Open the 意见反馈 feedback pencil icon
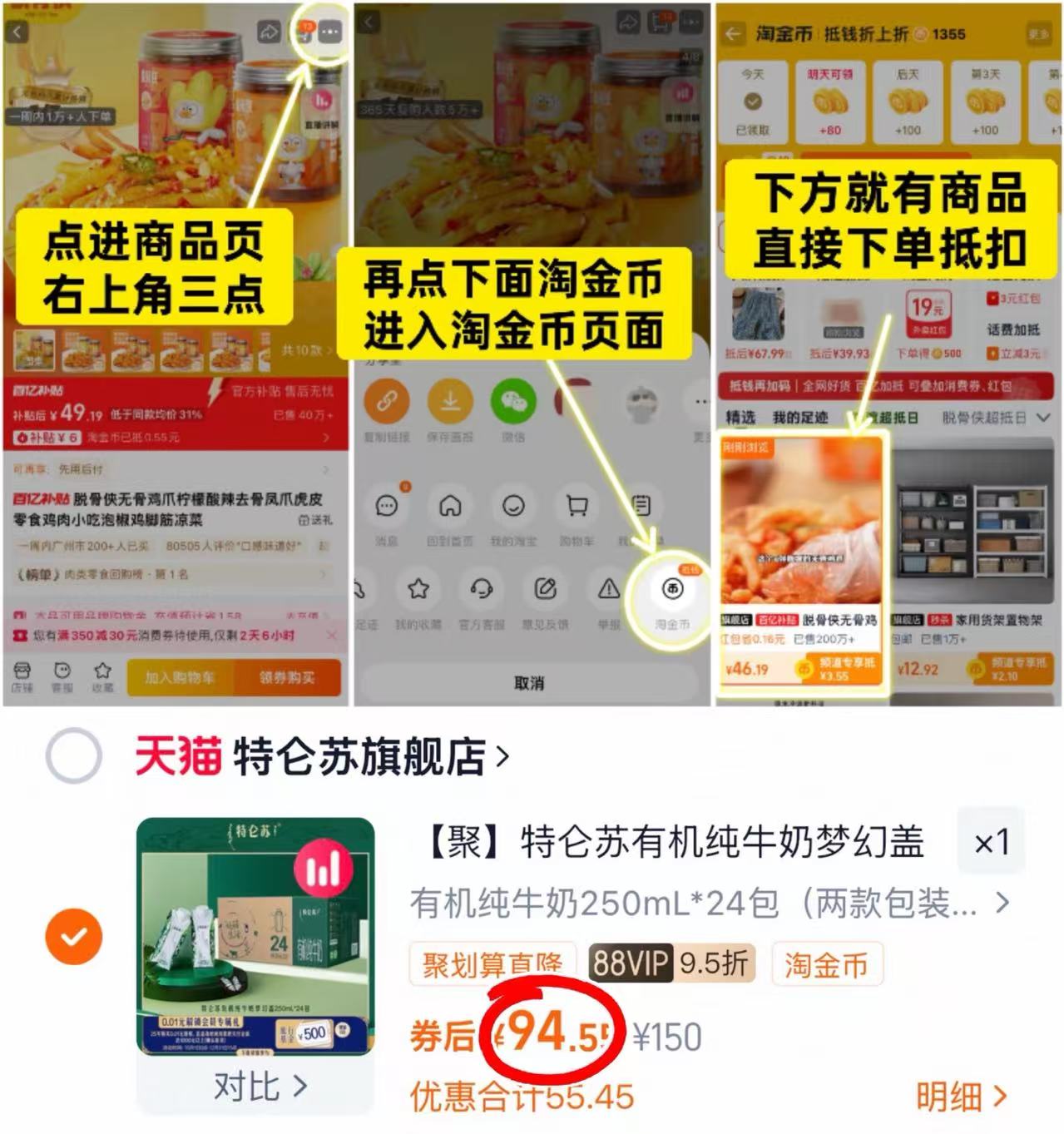 pyautogui.click(x=545, y=589)
